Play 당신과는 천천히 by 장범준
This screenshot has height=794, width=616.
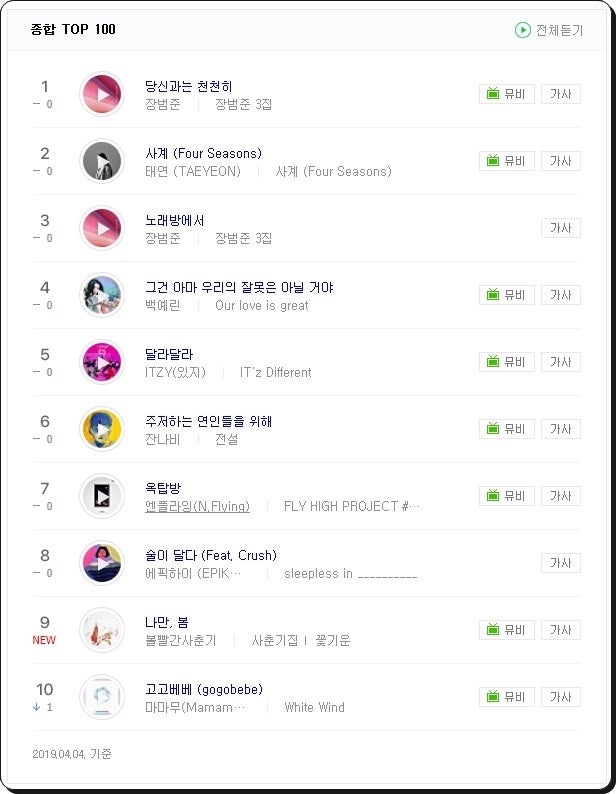point(102,94)
